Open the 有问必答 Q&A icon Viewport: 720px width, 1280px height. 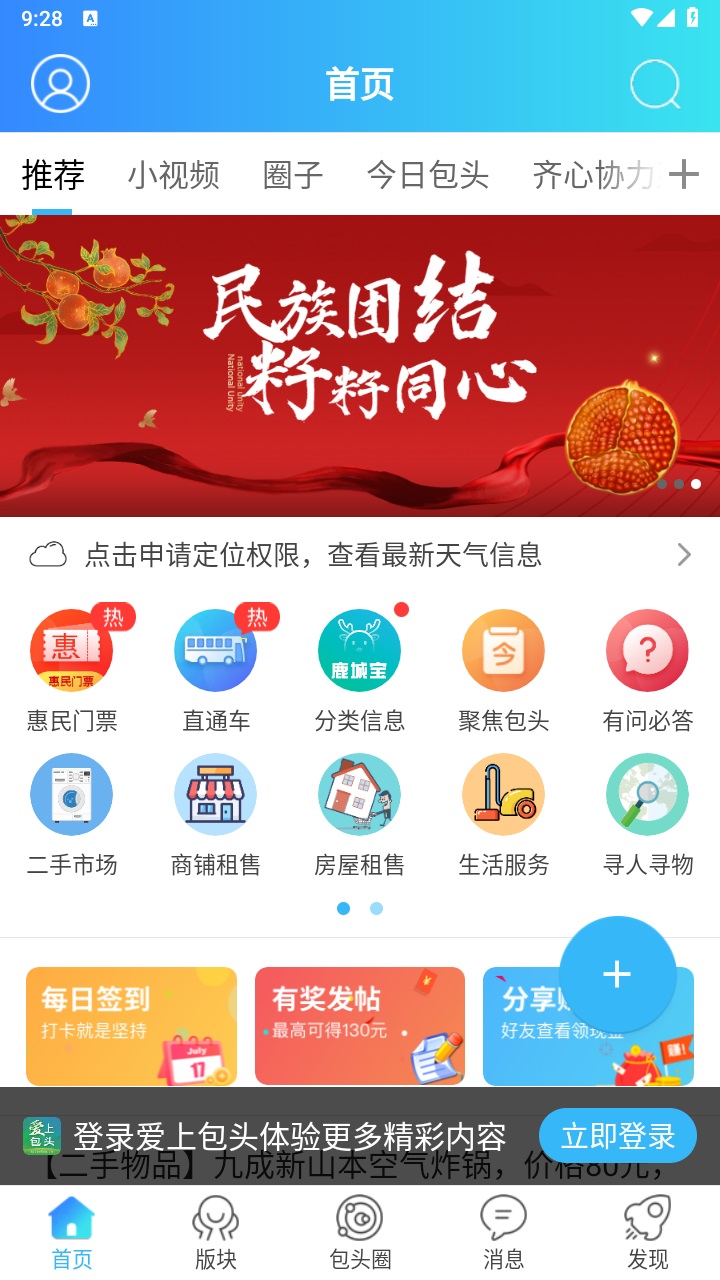point(647,668)
